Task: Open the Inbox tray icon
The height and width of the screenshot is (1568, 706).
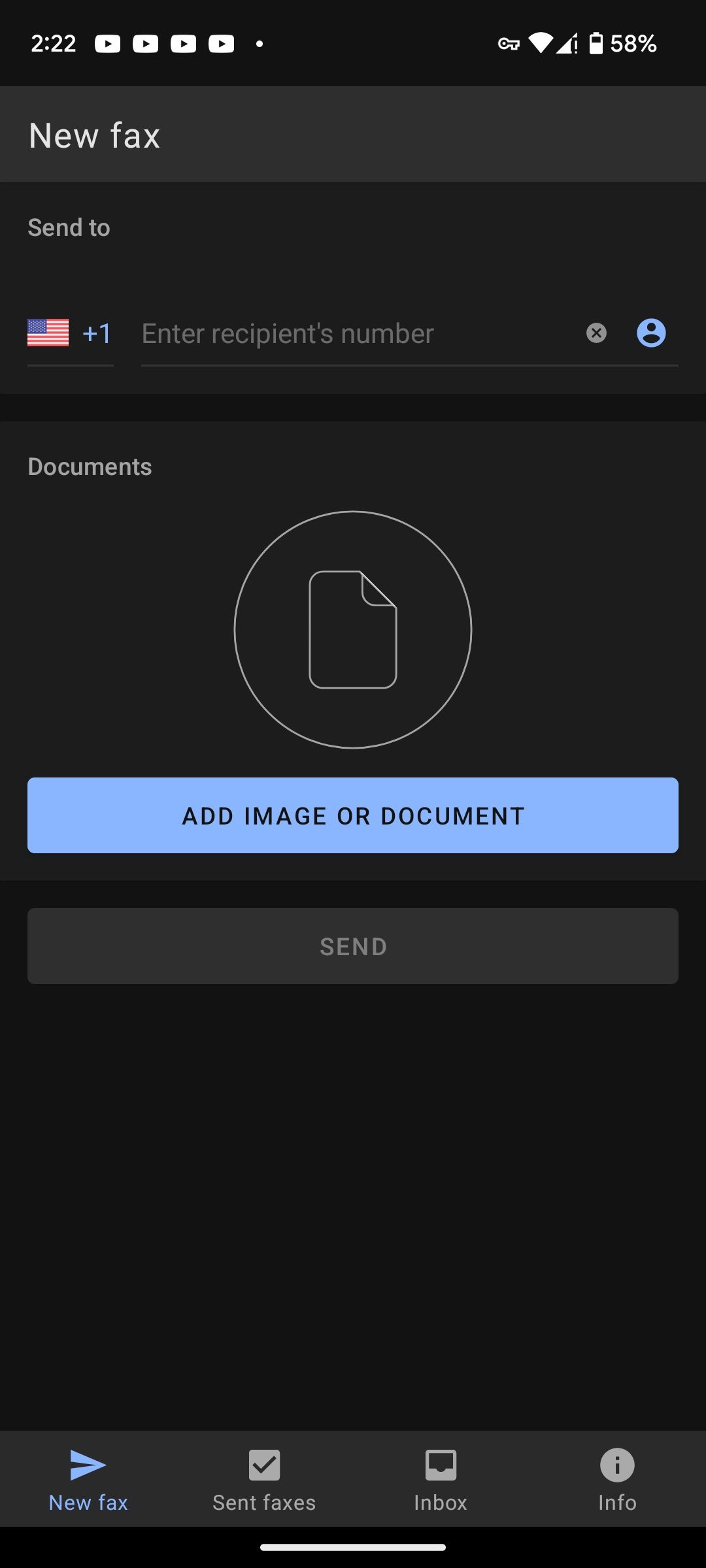Action: pos(440,1465)
